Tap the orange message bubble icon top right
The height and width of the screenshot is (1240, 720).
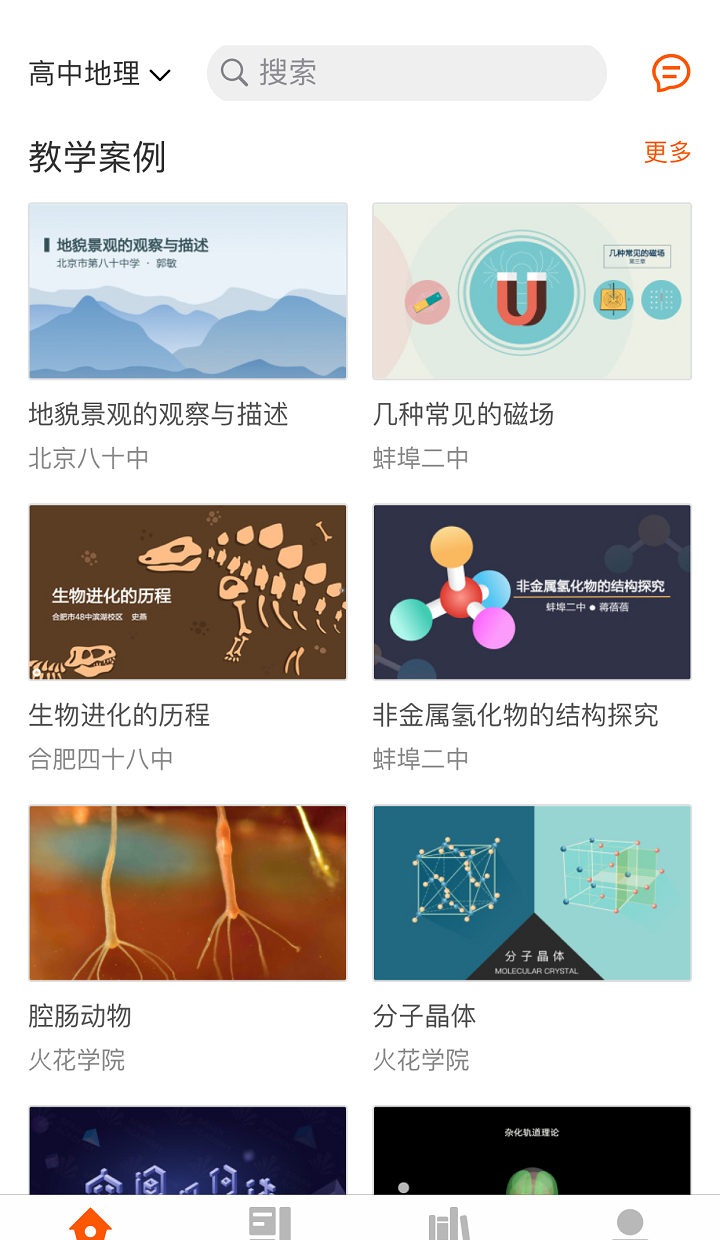[x=669, y=72]
